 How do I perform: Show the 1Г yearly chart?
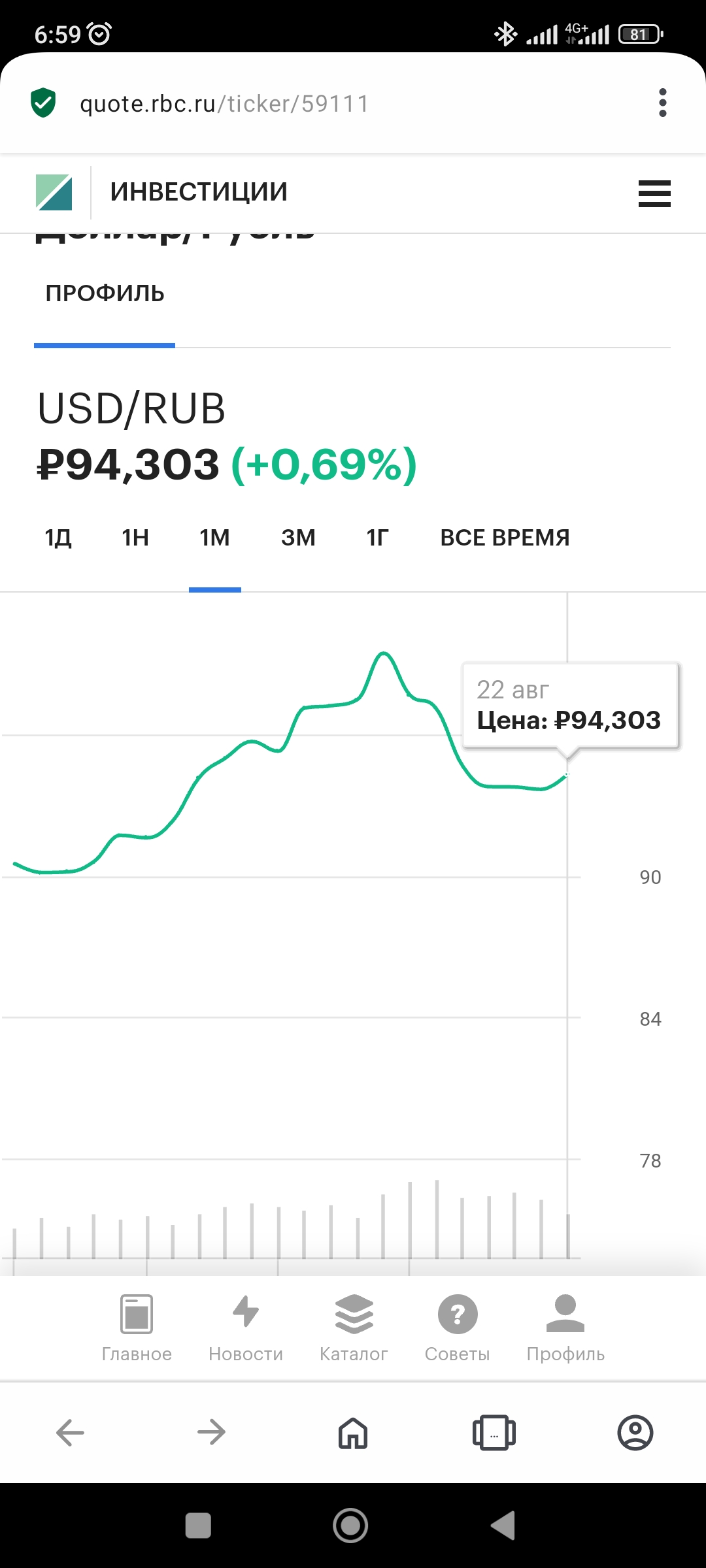pyautogui.click(x=377, y=538)
